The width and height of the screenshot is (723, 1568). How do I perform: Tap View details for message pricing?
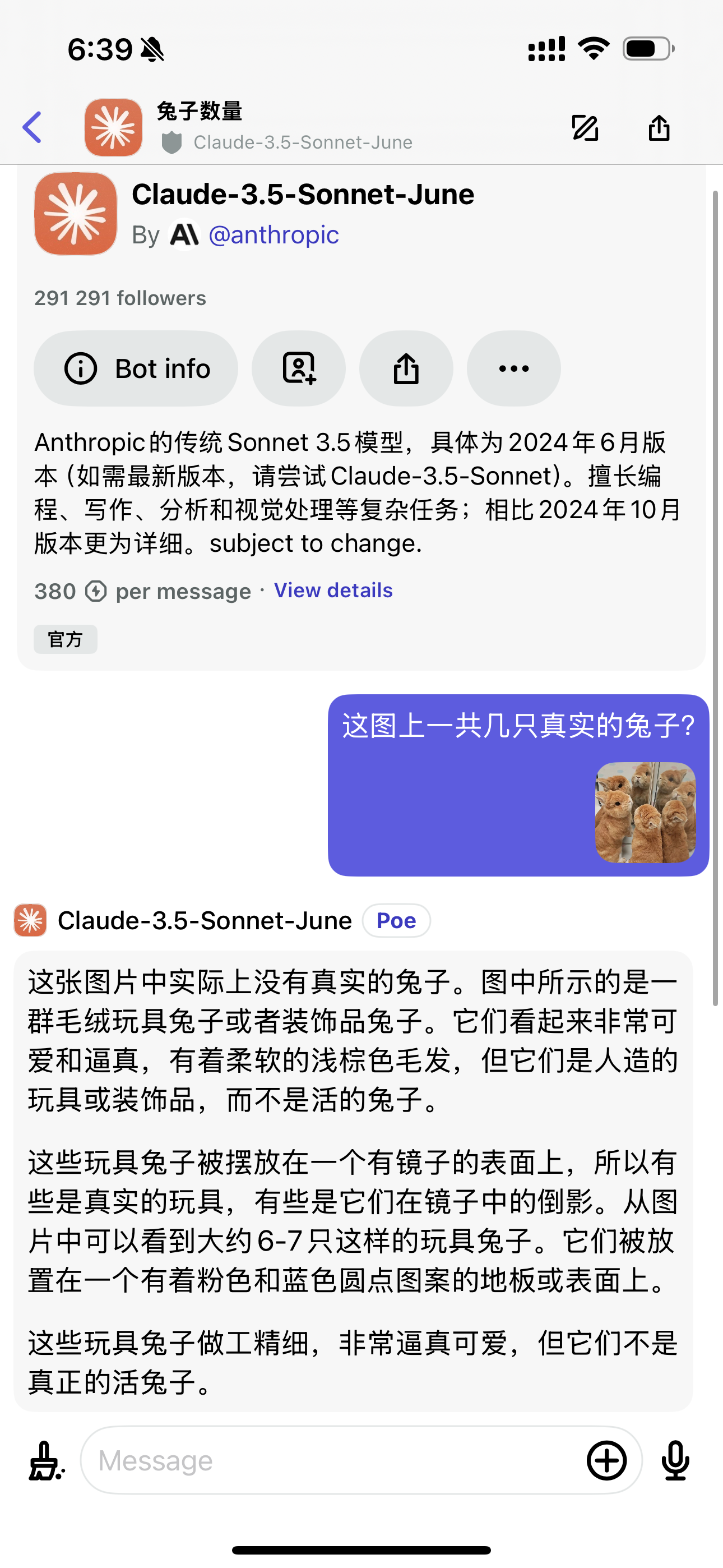click(333, 591)
